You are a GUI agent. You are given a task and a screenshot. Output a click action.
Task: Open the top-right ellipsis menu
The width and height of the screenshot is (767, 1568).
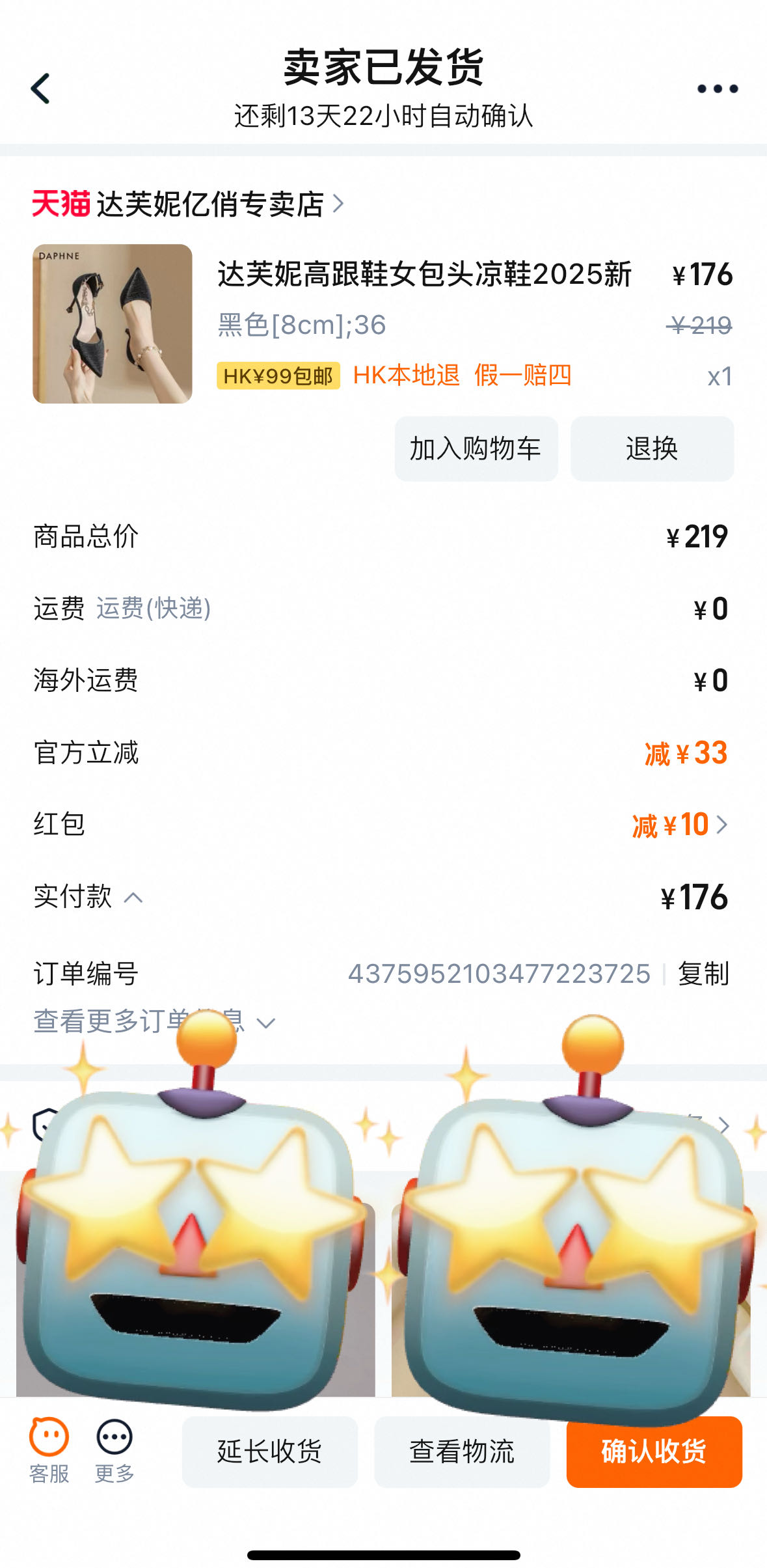pos(717,88)
